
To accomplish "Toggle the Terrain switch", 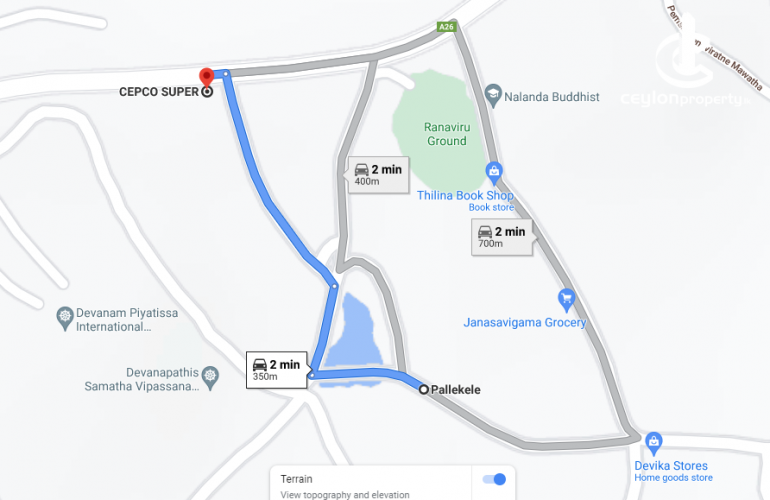I will pos(494,479).
